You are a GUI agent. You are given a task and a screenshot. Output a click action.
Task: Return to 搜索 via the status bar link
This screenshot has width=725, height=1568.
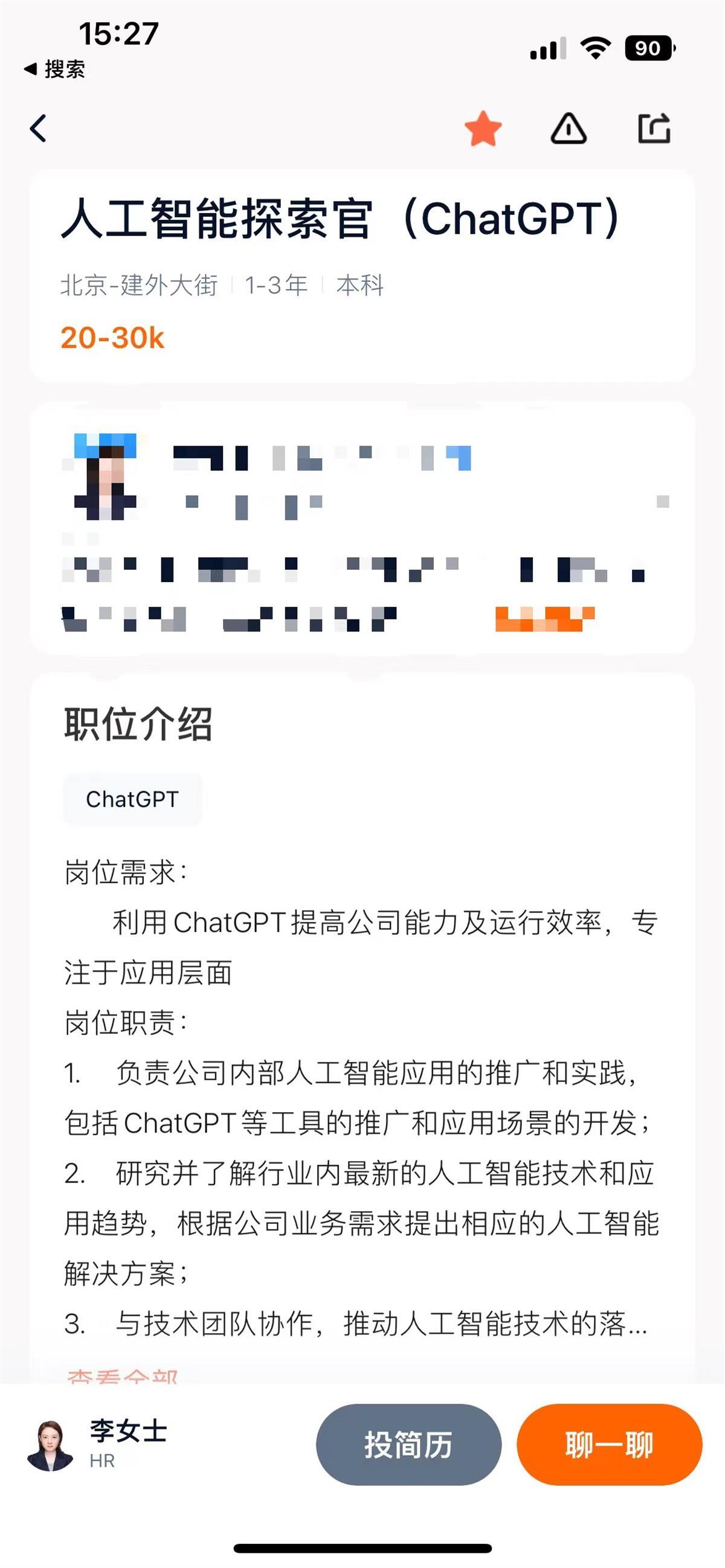[x=55, y=69]
